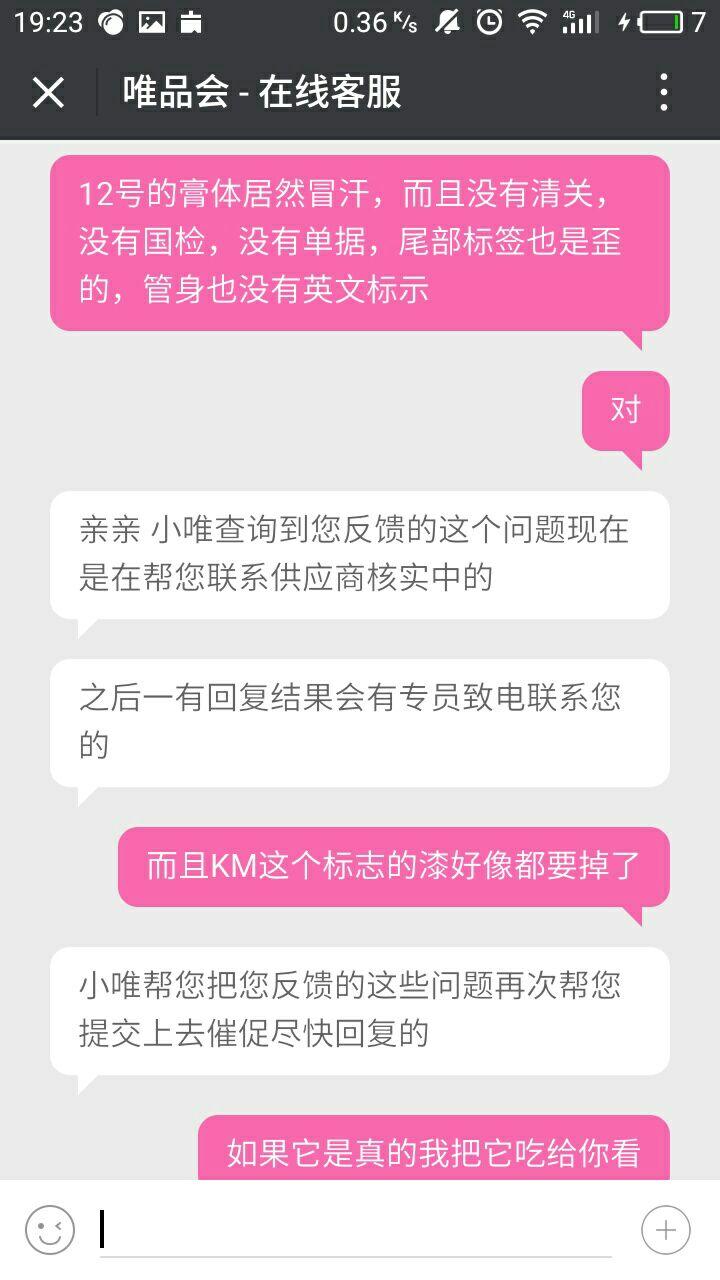
Task: Open the three-dot overflow menu
Action: tap(663, 93)
